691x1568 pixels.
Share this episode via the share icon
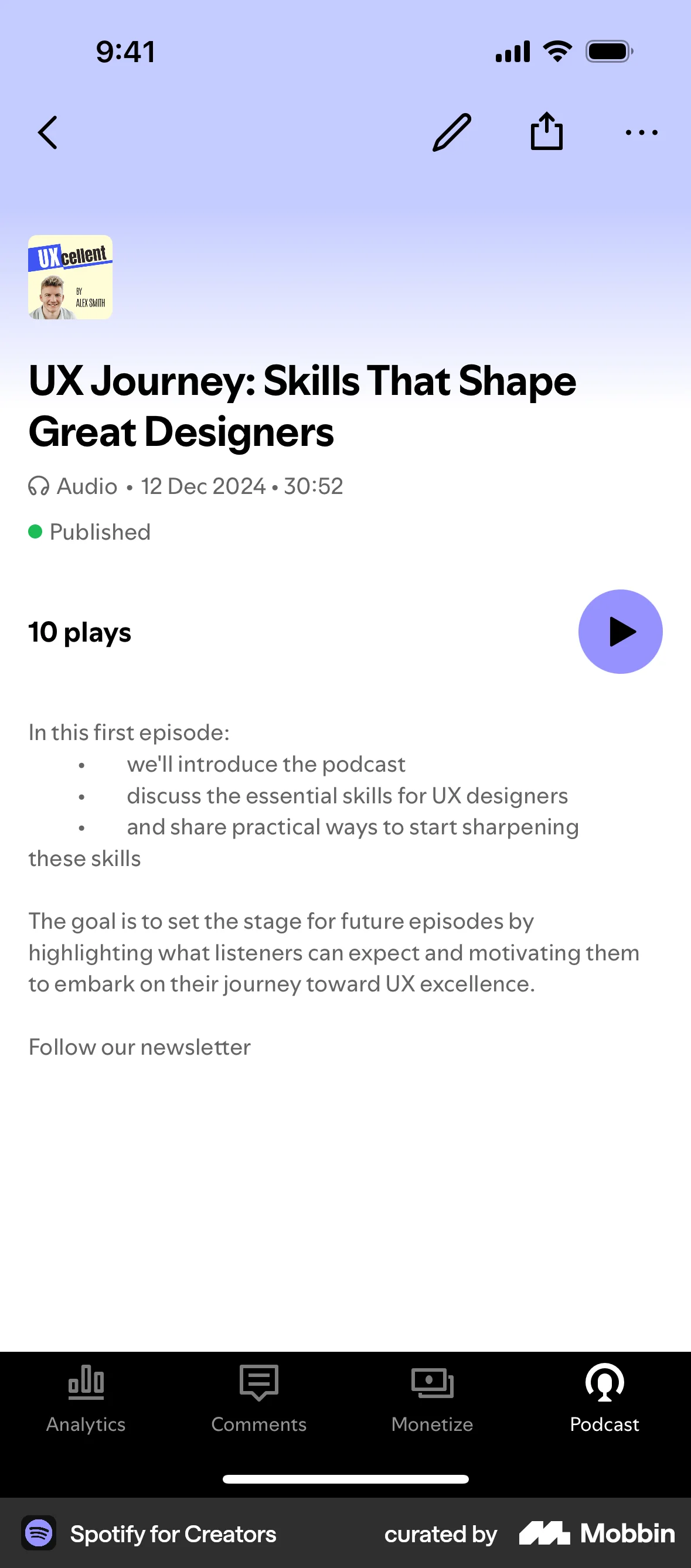546,132
